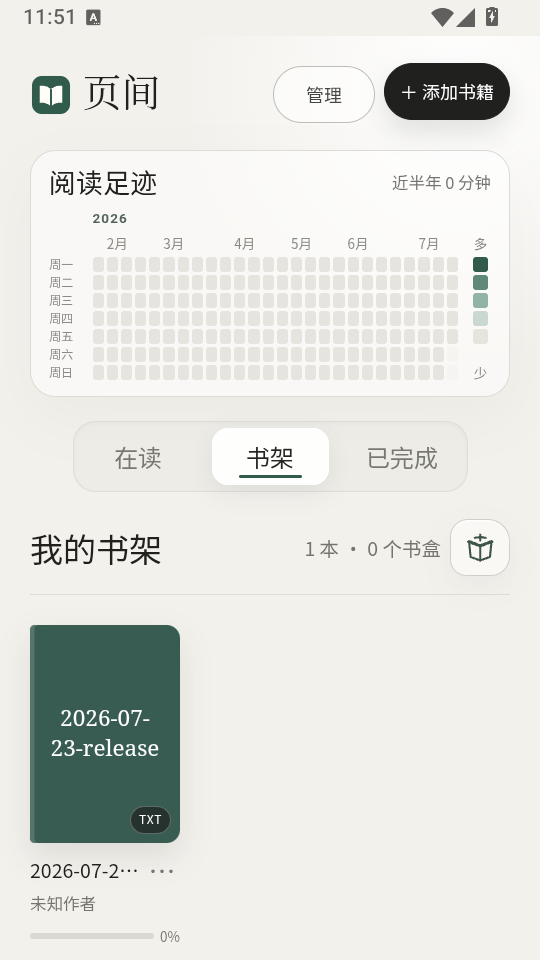
Task: Switch to the 已完成 tab
Action: coord(402,457)
